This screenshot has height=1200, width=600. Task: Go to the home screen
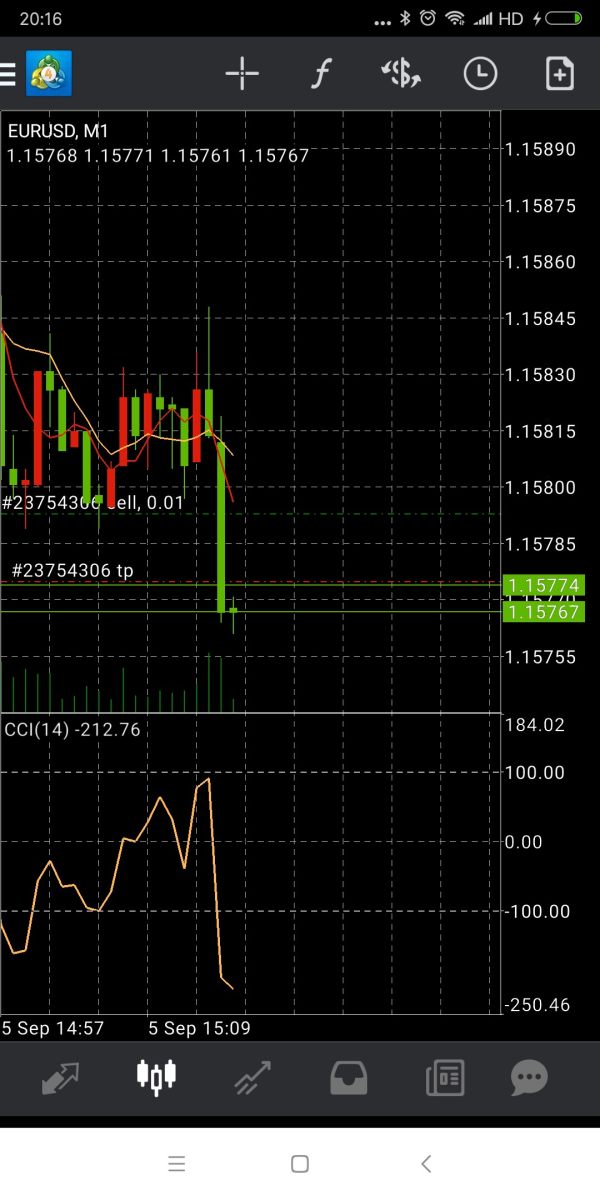[299, 1163]
